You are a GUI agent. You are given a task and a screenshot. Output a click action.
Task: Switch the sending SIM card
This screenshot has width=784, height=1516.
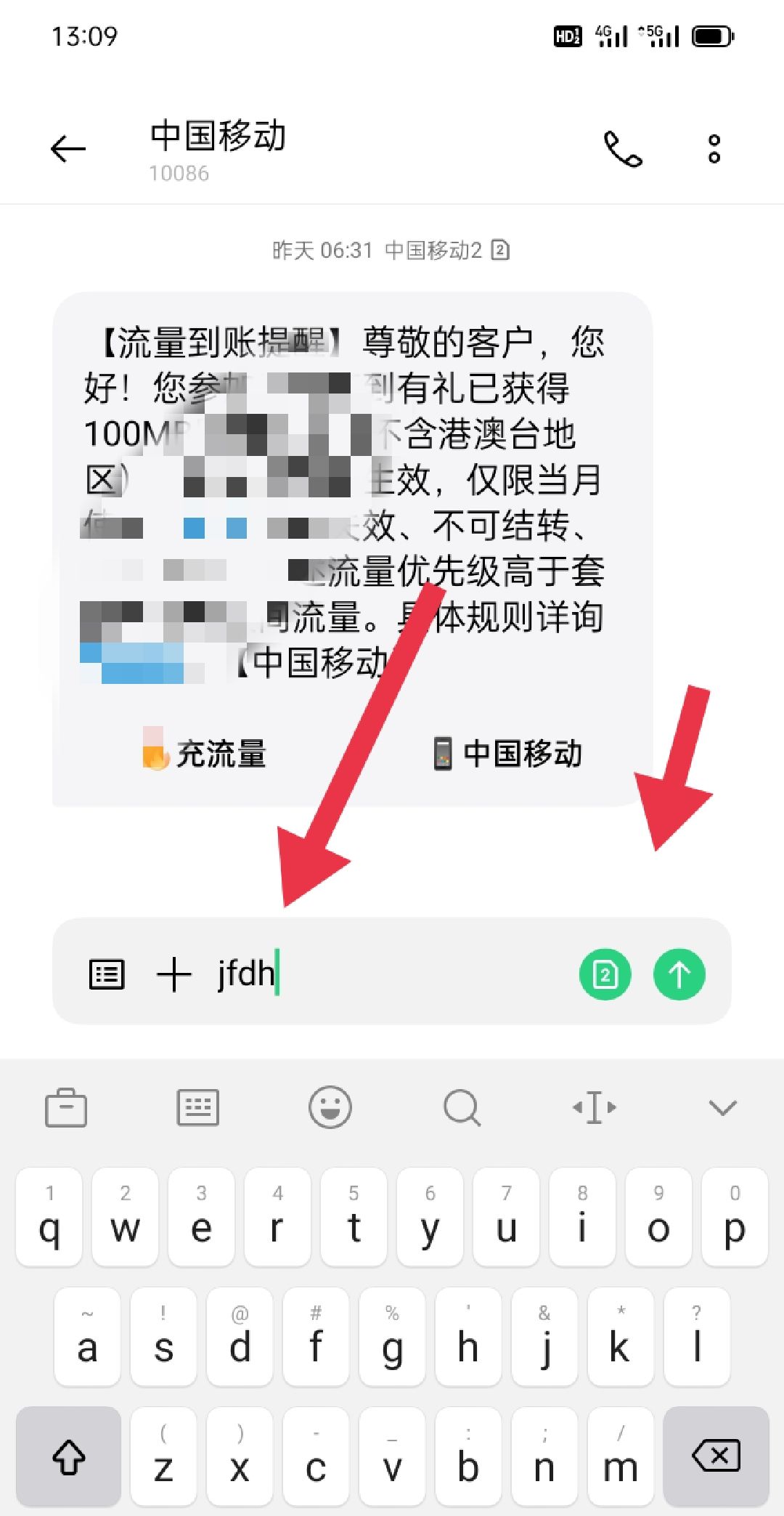(605, 974)
